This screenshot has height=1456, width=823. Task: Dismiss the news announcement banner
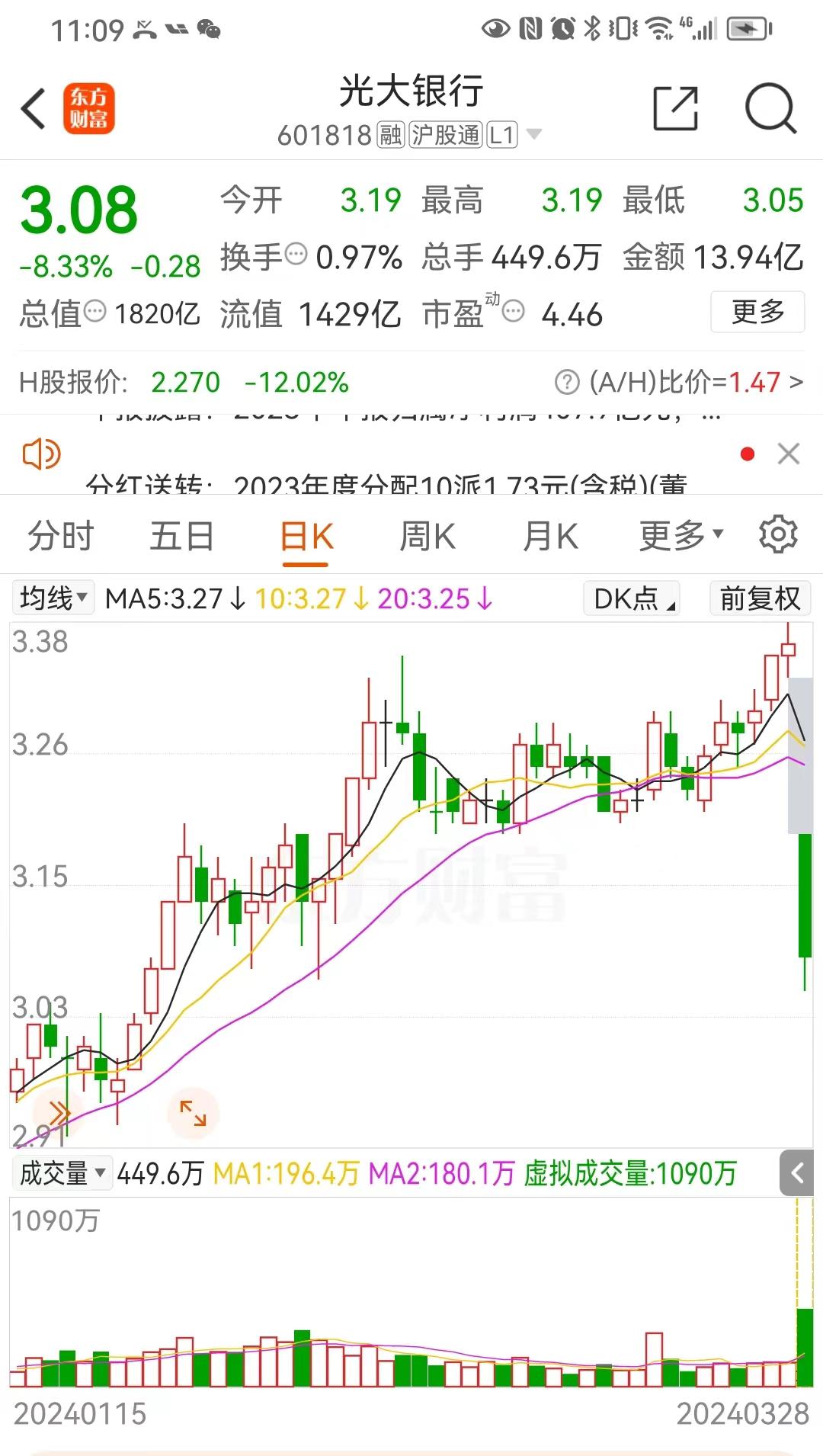(789, 454)
